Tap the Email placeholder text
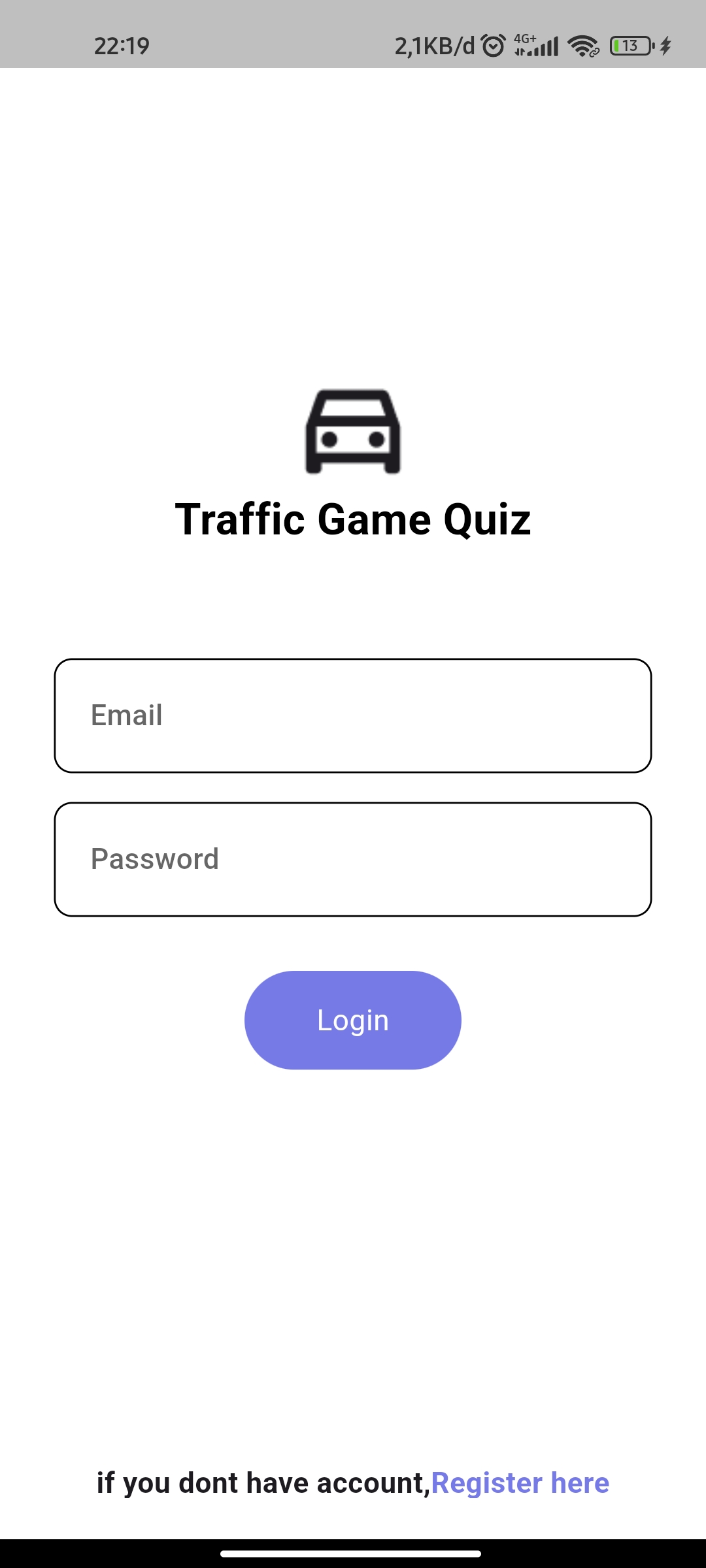The width and height of the screenshot is (706, 1568). (126, 715)
